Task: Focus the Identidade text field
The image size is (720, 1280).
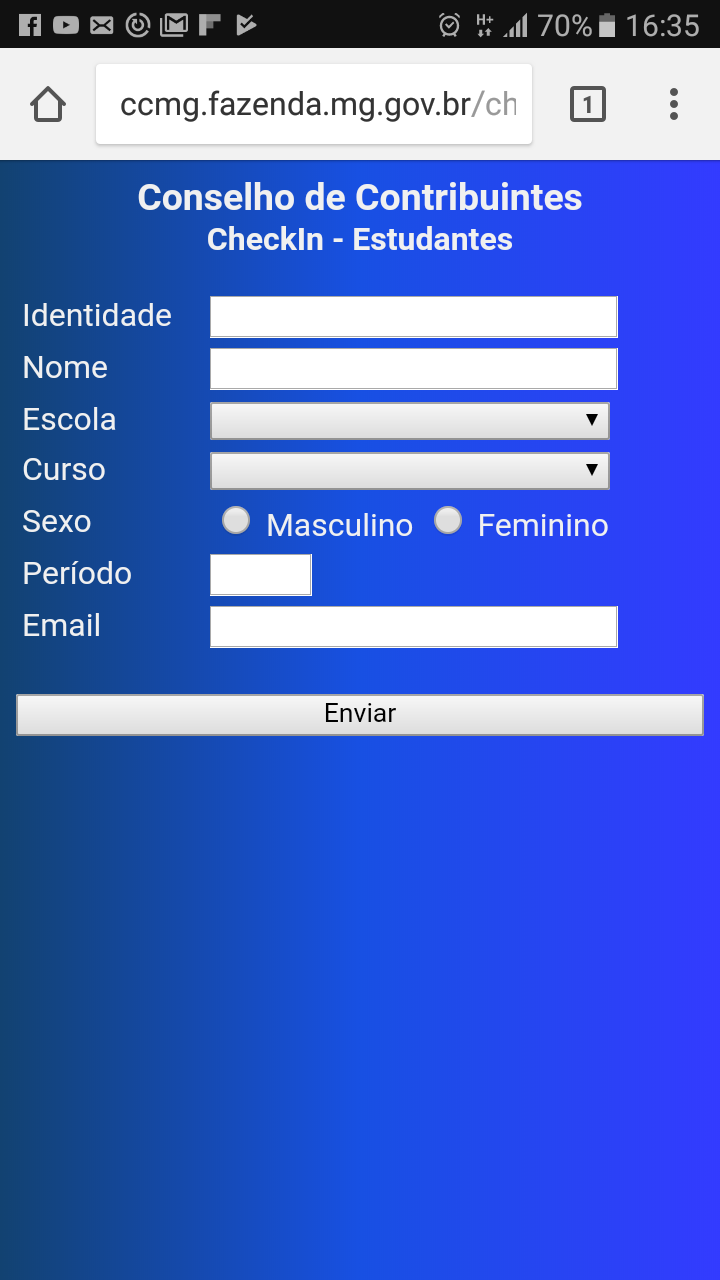Action: [414, 317]
